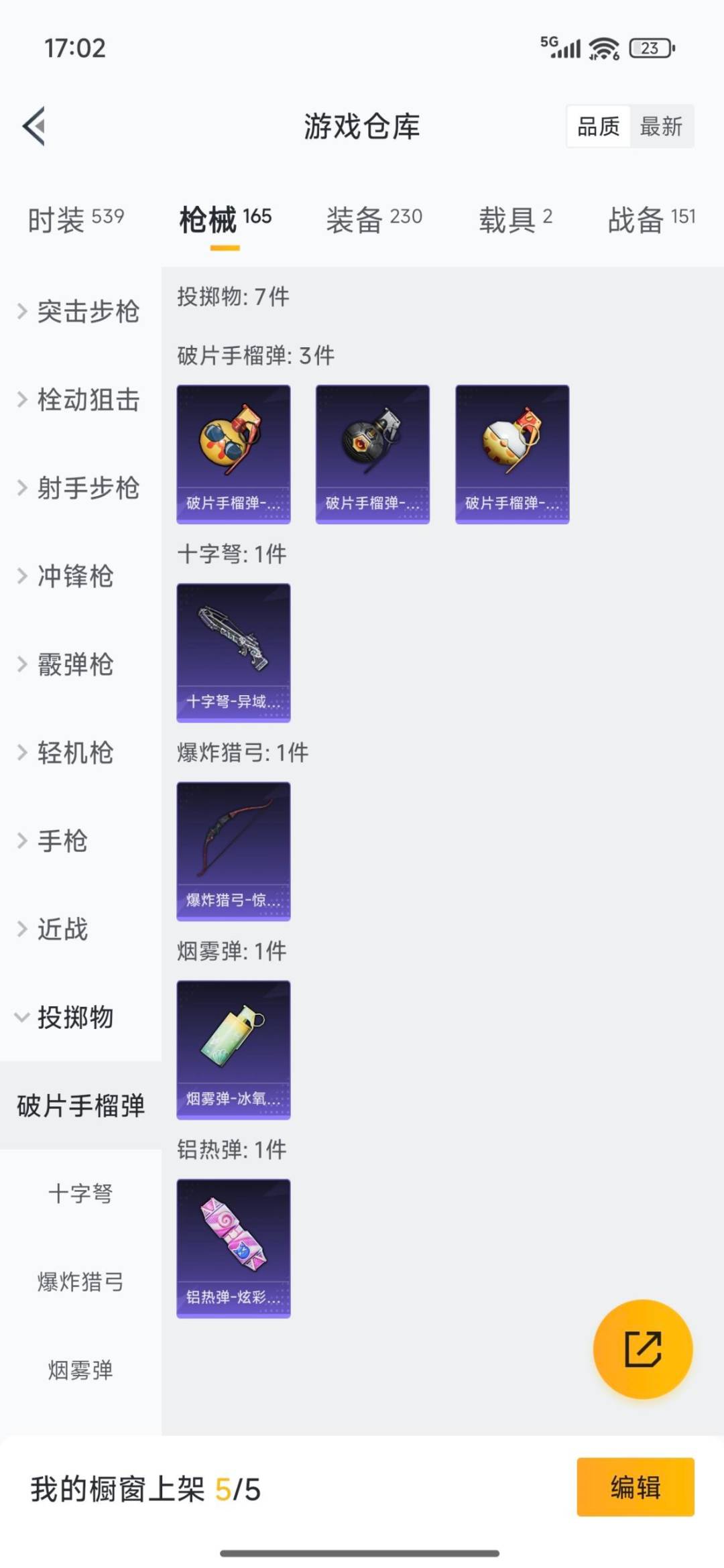View the 十字弩-异域 crossbow skin

pyautogui.click(x=233, y=654)
